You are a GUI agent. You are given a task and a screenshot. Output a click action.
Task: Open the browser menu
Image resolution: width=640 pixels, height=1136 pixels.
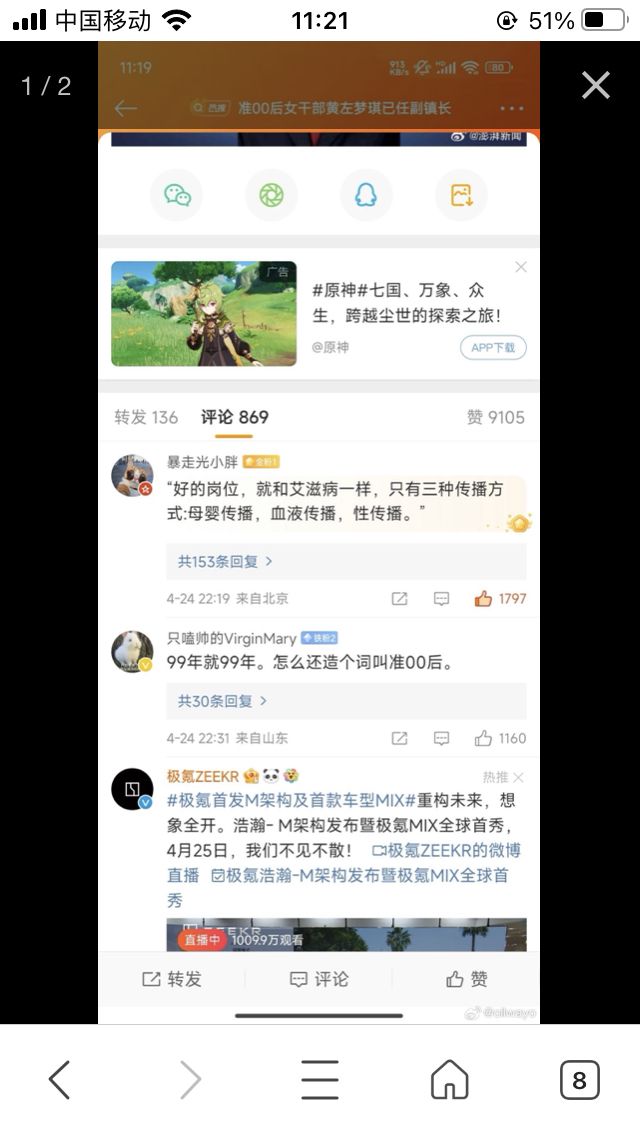[x=320, y=1080]
